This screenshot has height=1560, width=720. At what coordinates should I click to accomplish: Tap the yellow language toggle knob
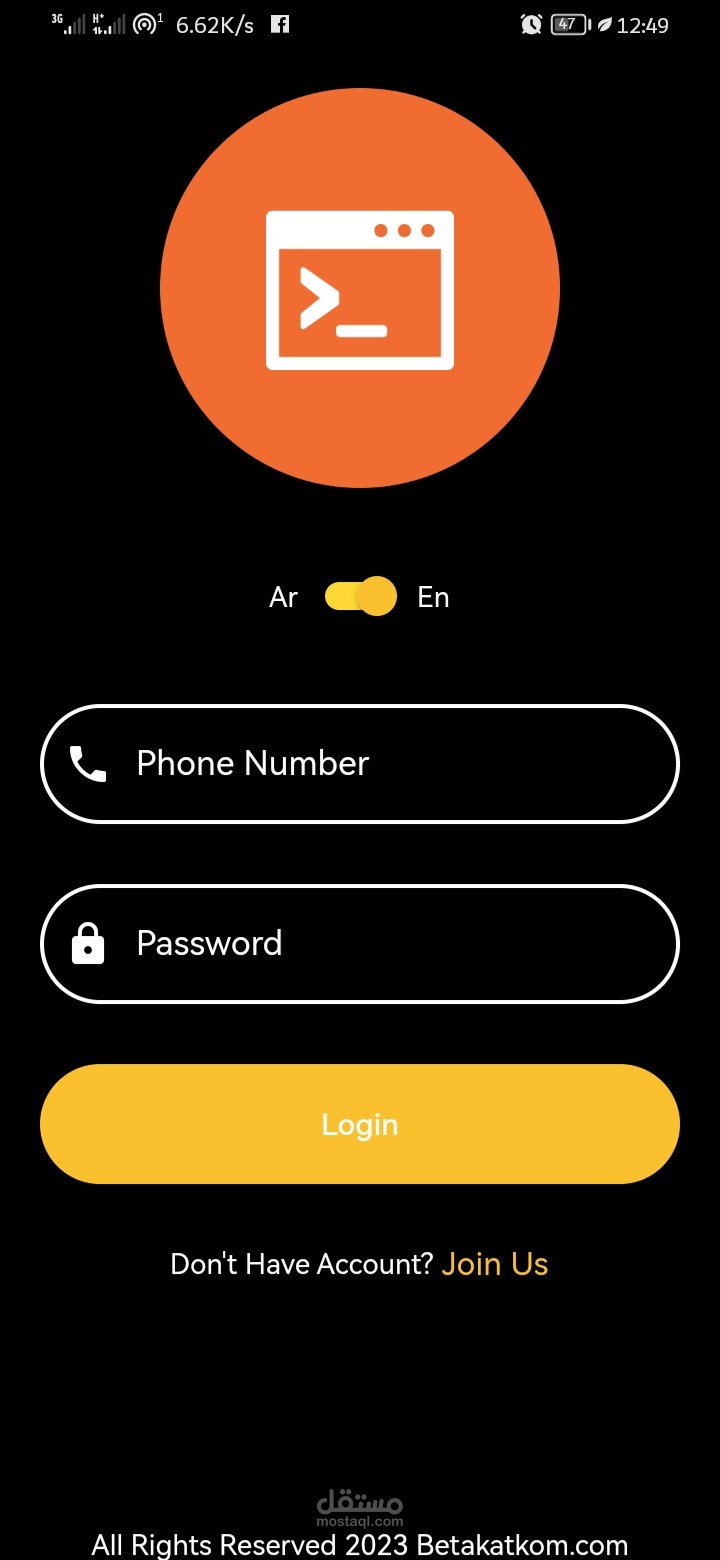click(x=375, y=596)
